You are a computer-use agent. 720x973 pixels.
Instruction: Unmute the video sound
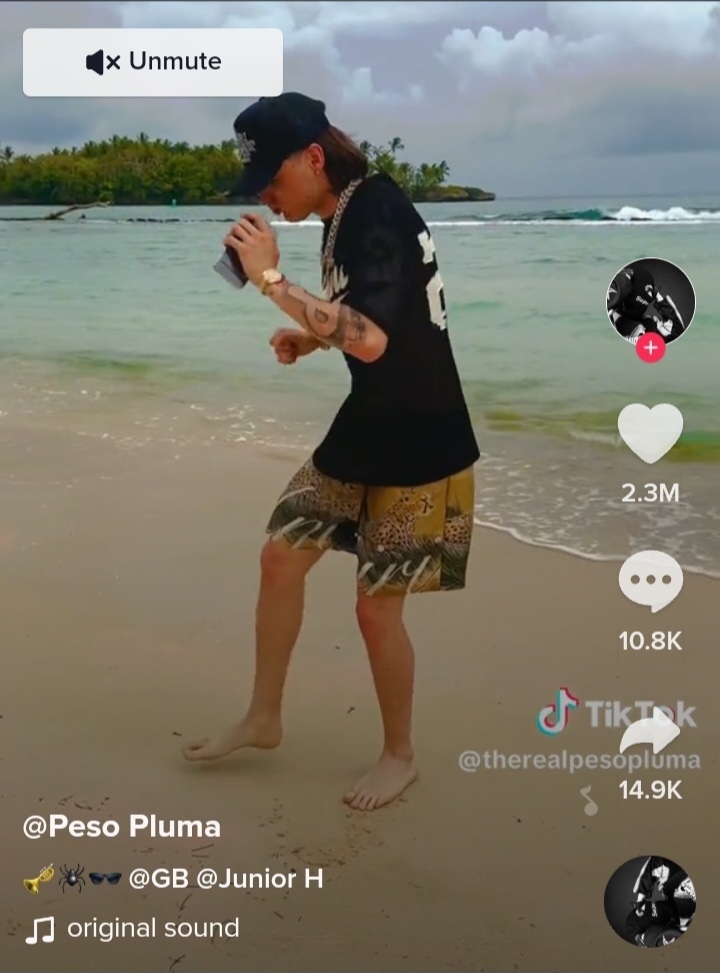pos(153,62)
